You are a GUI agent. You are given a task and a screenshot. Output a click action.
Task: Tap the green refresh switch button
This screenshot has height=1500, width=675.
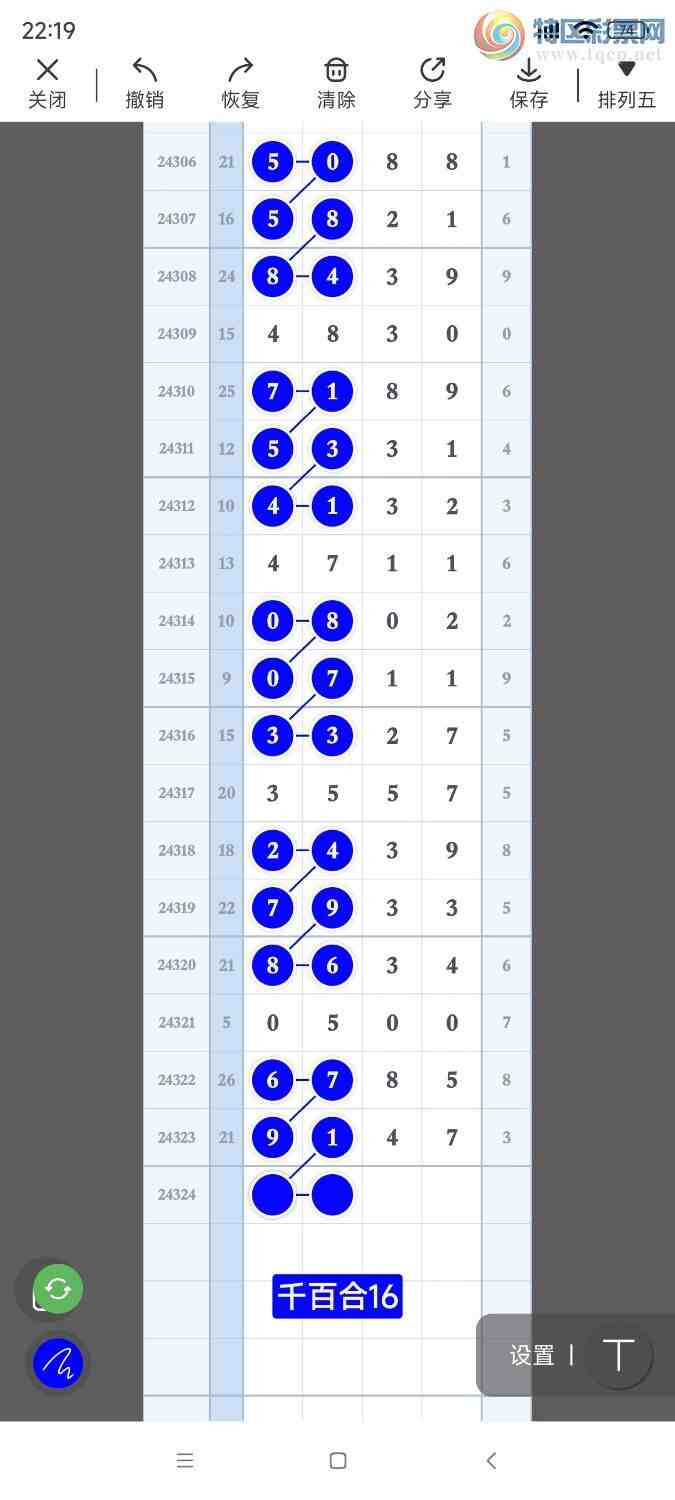(x=58, y=1289)
